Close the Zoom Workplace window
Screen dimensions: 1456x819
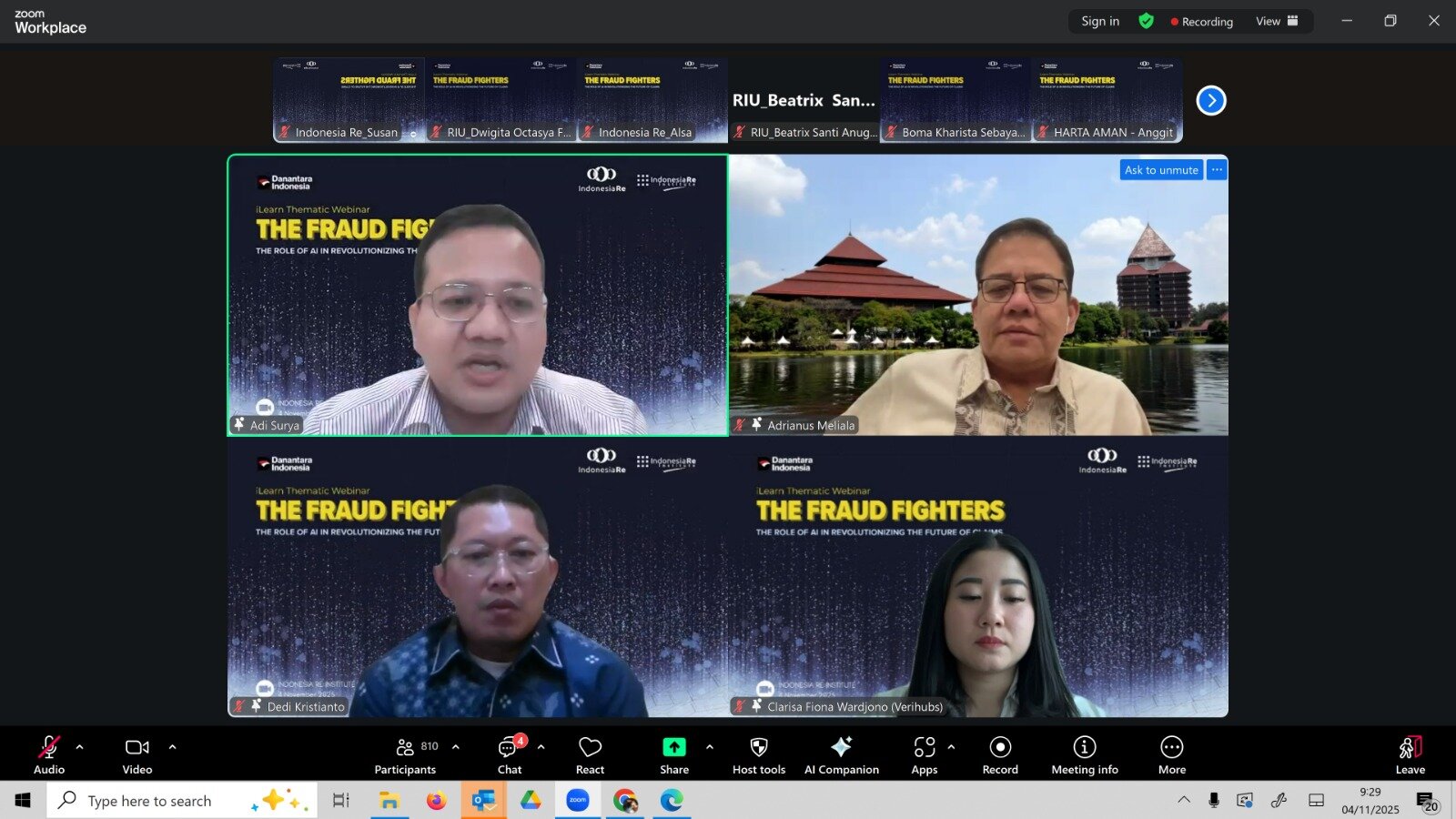coord(1434,21)
